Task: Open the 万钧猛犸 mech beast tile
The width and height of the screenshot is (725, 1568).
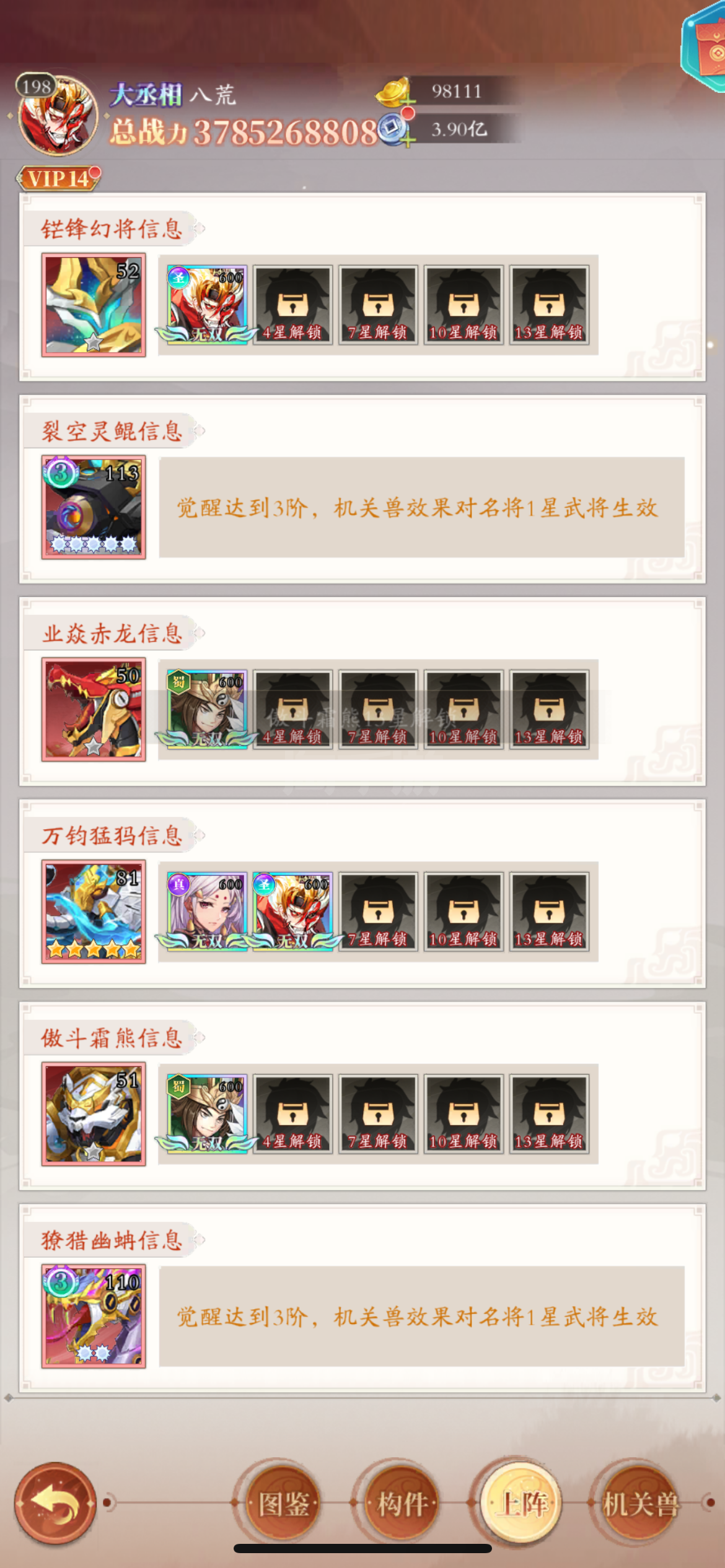Action: (x=94, y=912)
